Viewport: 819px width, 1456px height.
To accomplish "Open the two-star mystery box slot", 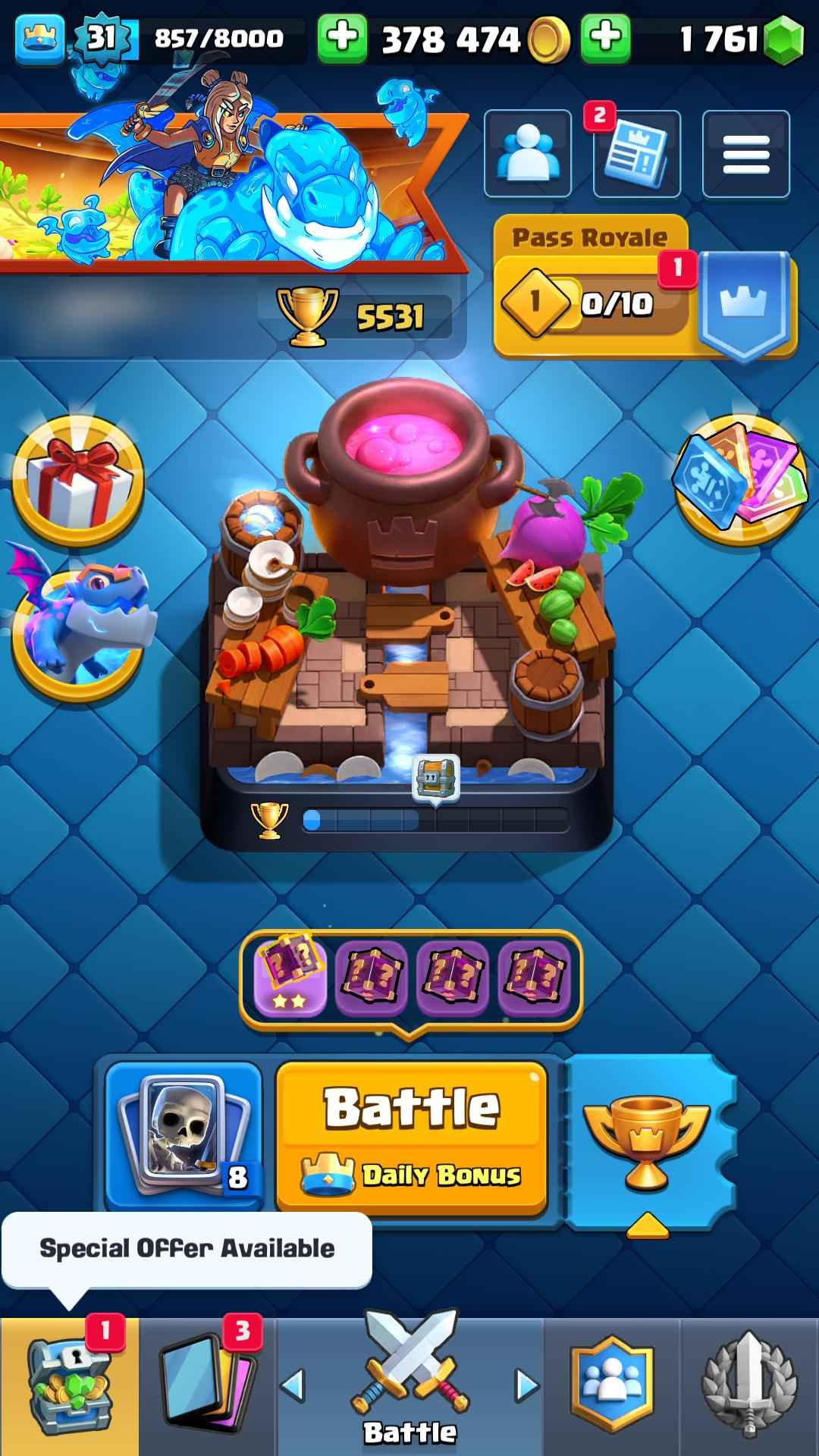I will [x=290, y=977].
